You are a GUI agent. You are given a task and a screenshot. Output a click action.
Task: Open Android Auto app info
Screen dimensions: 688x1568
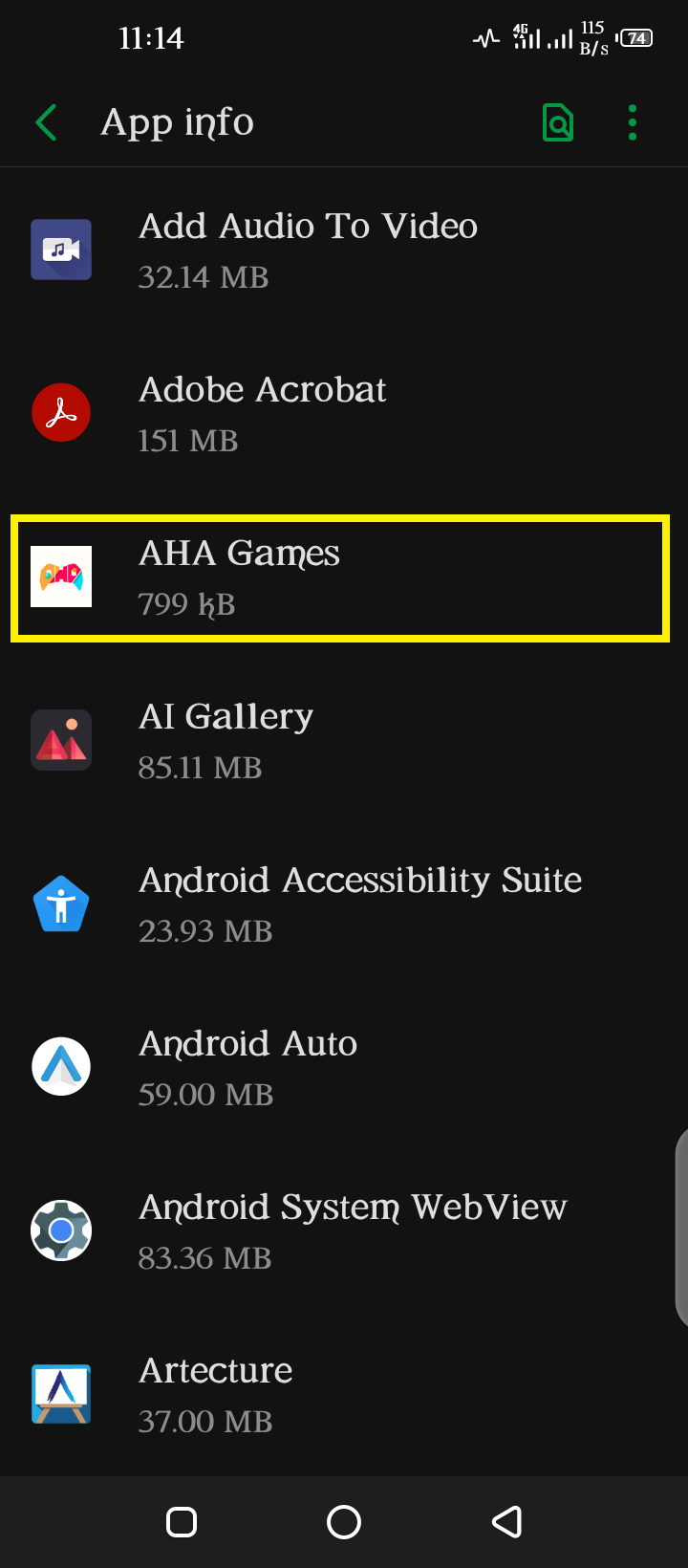pos(344,1068)
